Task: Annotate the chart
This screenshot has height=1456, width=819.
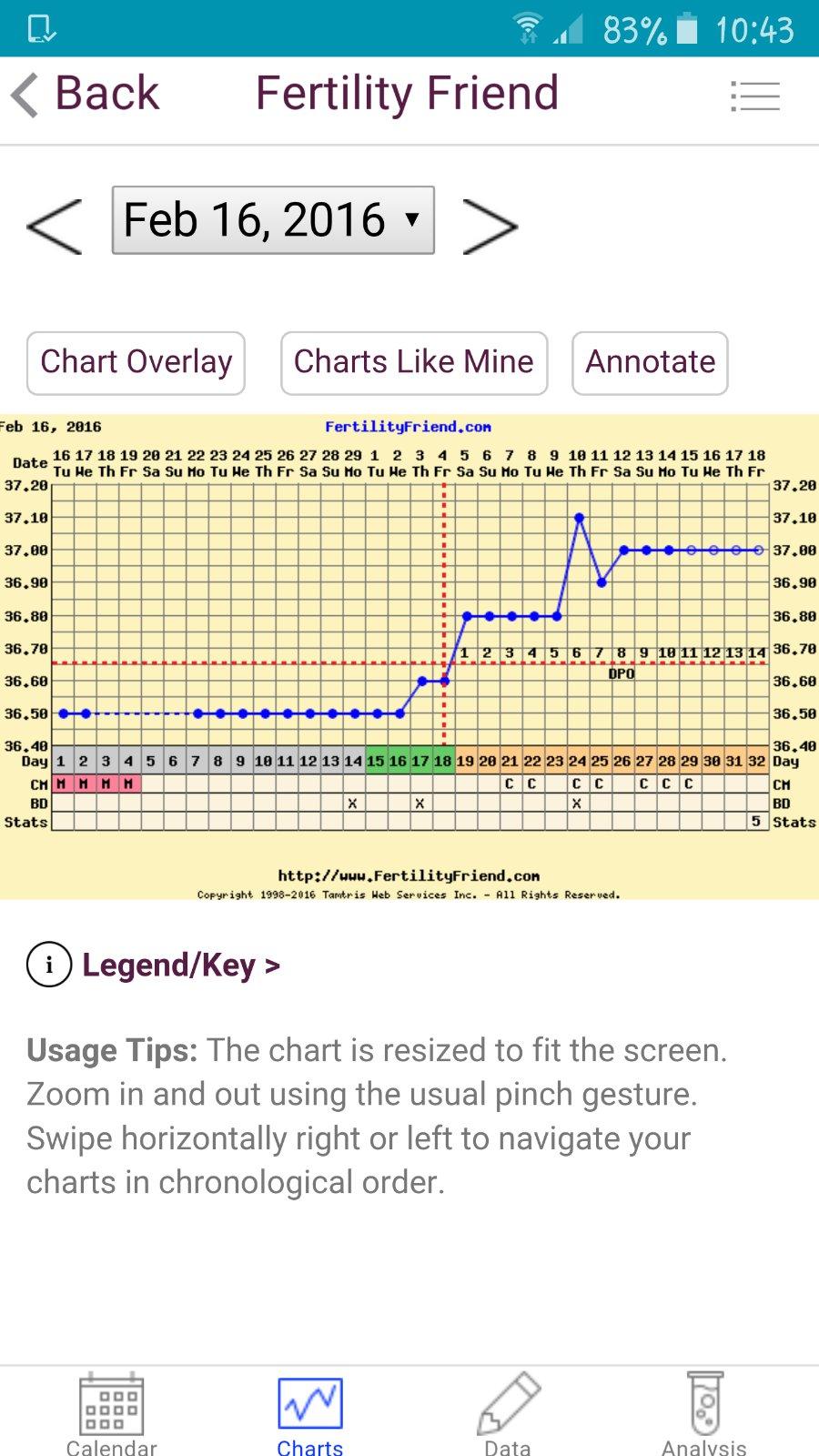Action: click(650, 362)
